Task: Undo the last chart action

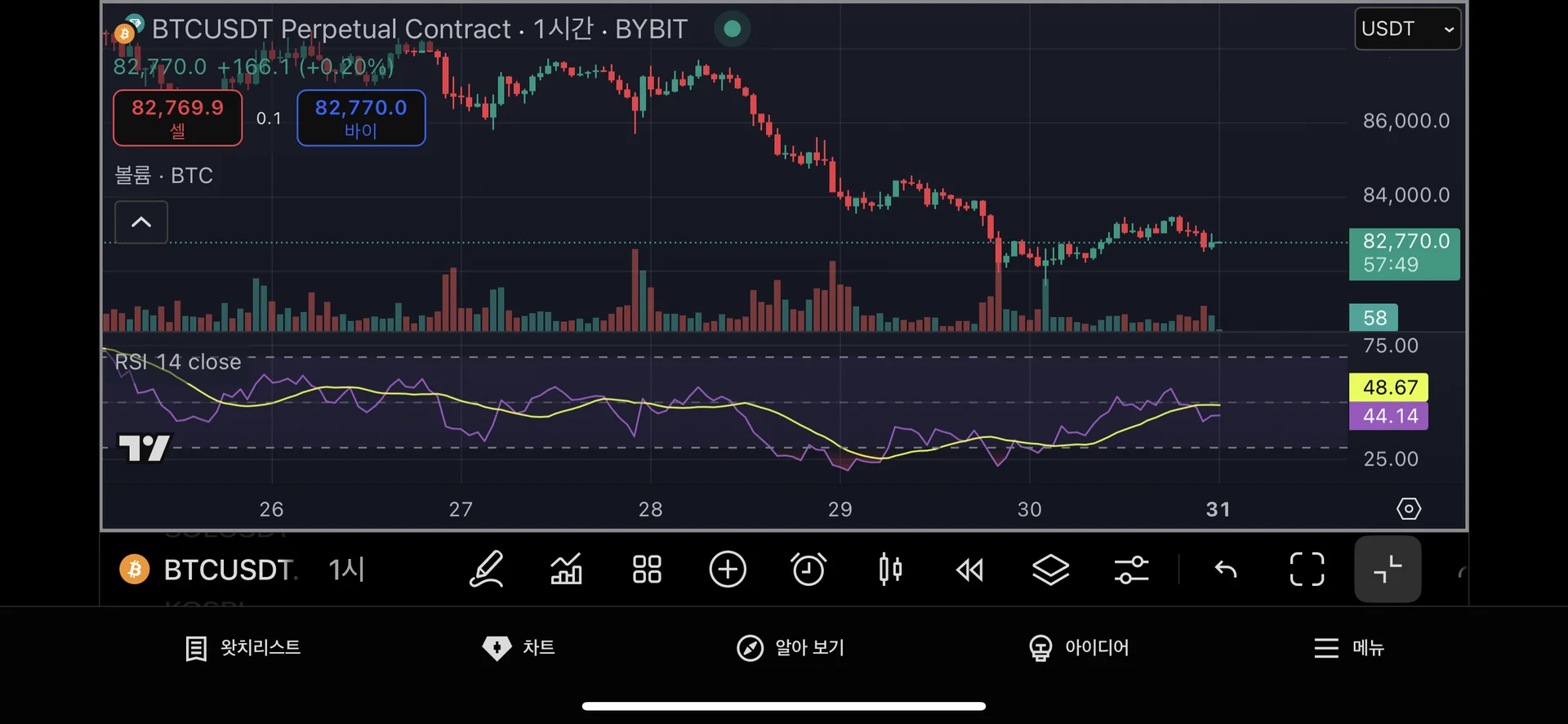Action: (1226, 570)
